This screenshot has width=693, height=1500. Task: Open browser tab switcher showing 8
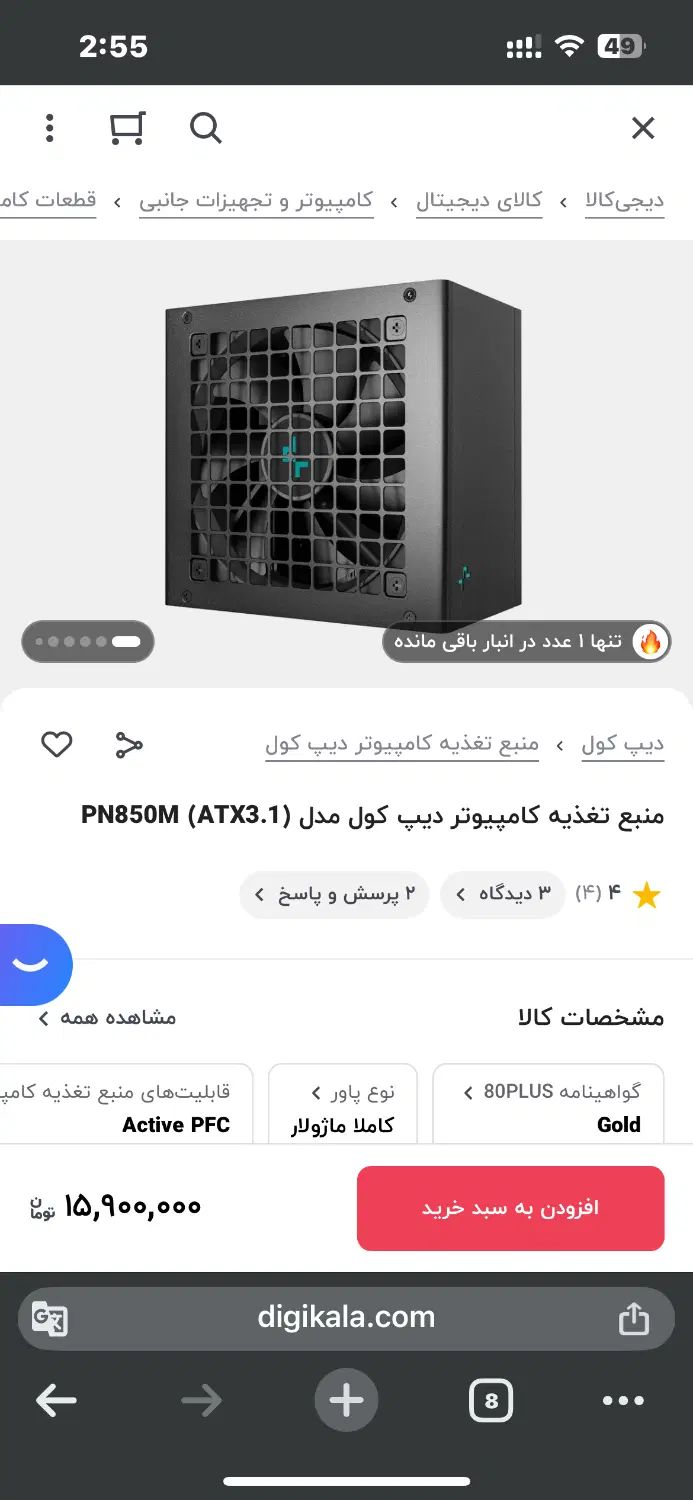pos(490,1401)
